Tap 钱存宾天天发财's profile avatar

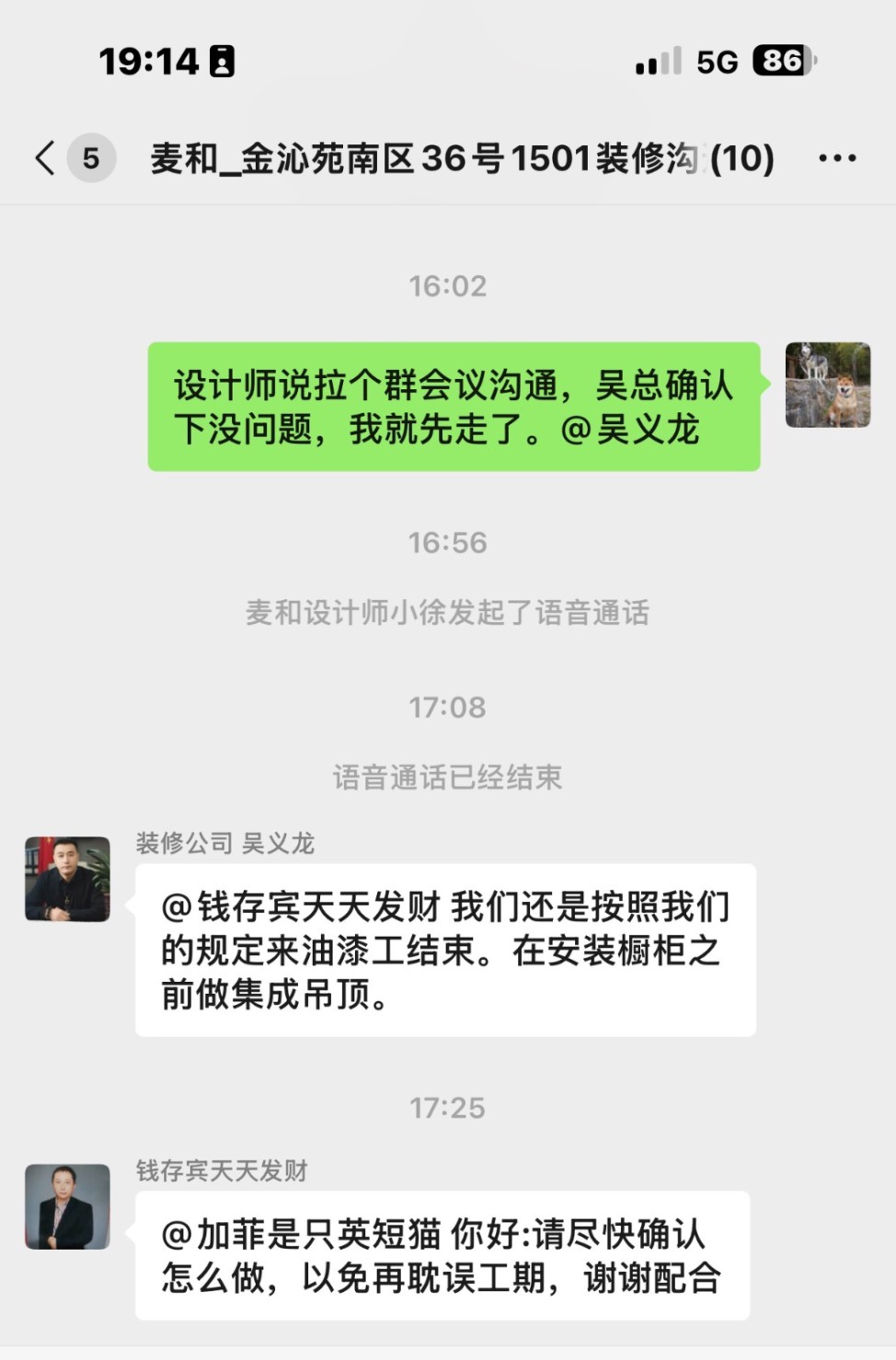click(67, 1206)
